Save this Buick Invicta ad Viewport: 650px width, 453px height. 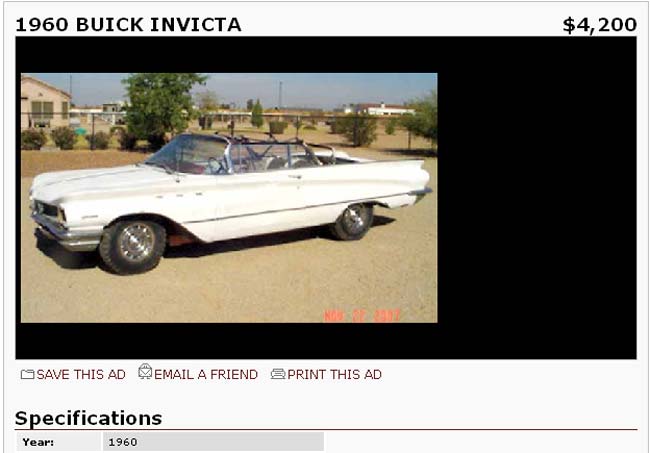click(x=73, y=375)
